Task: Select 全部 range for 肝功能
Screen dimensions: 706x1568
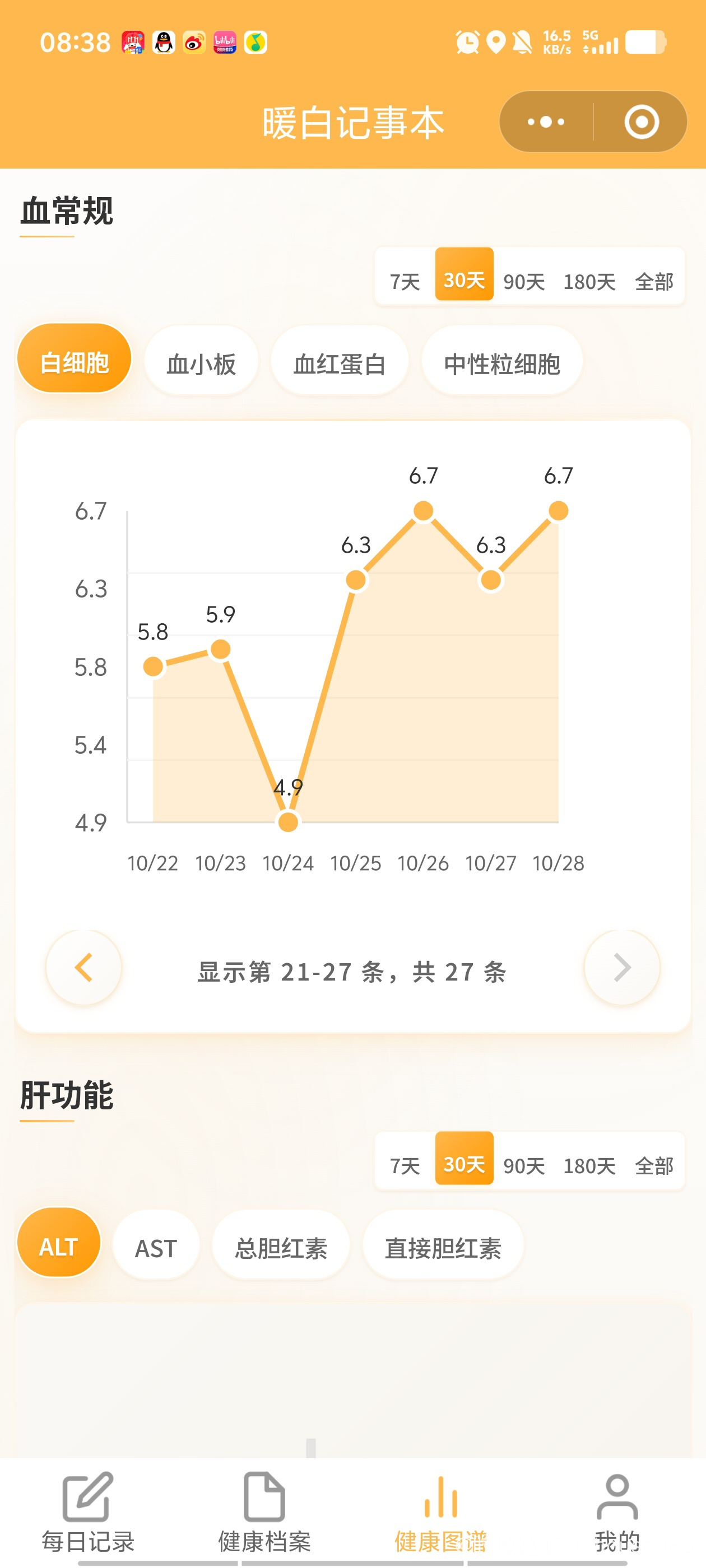Action: click(x=654, y=1165)
